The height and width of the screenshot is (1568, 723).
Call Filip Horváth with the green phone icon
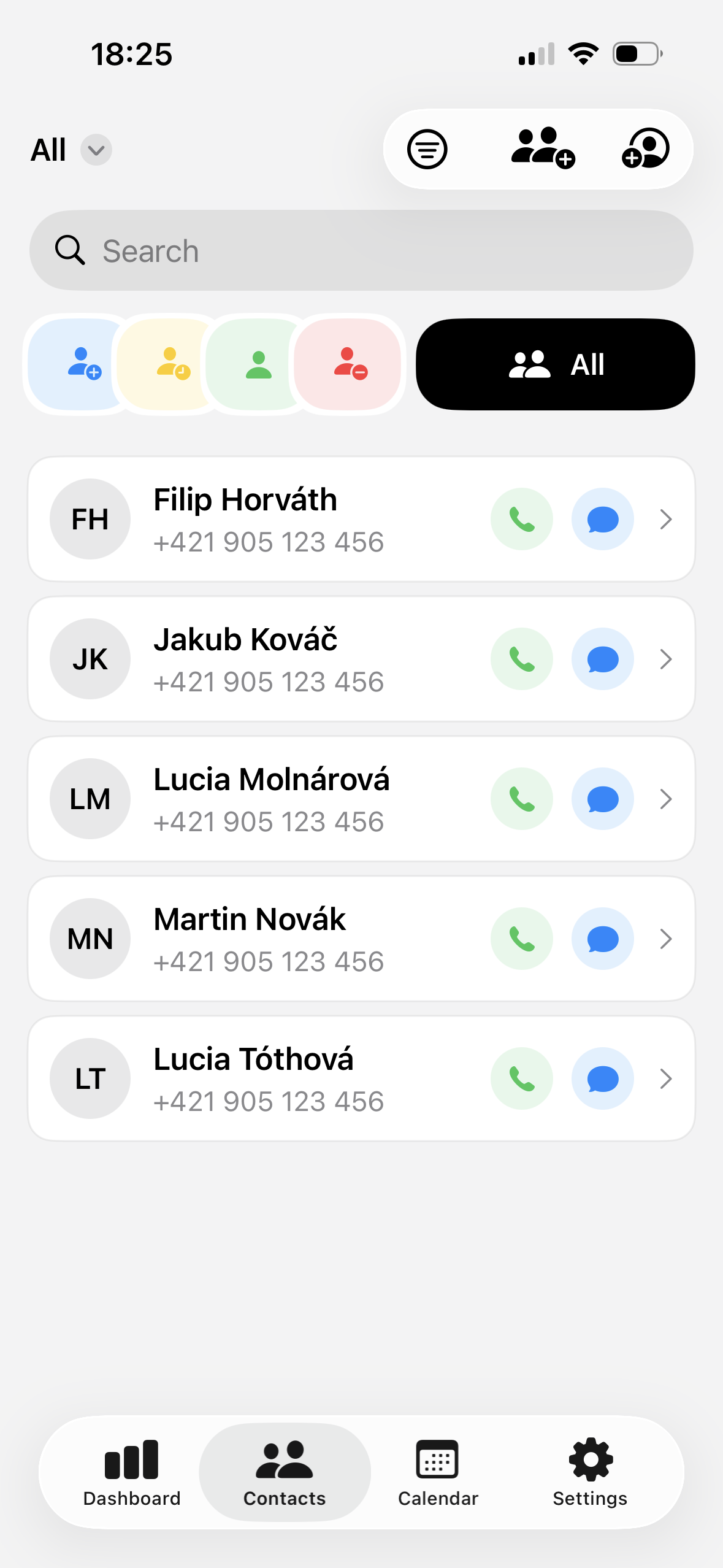click(522, 518)
